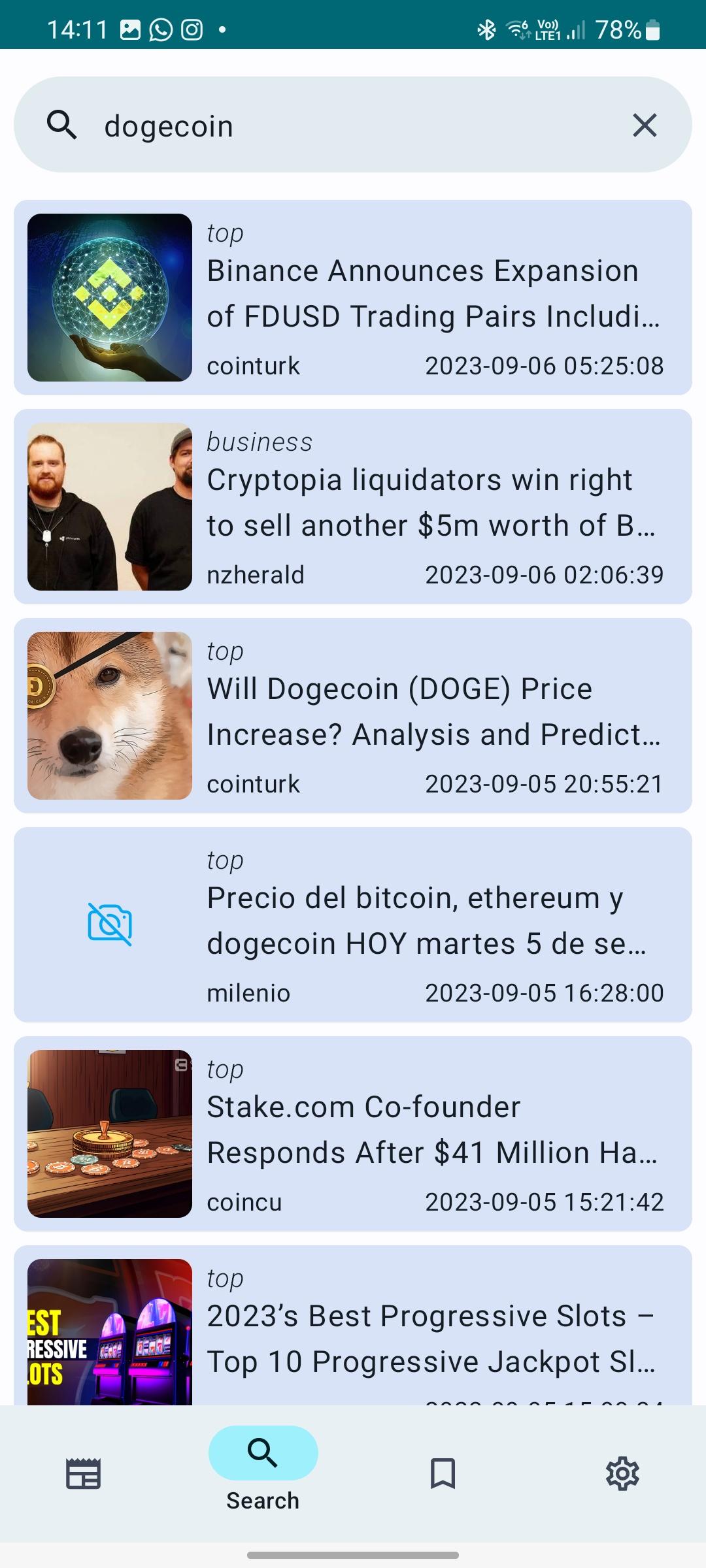Image resolution: width=706 pixels, height=1568 pixels.
Task: Clear the dogecoin search query
Action: point(645,125)
